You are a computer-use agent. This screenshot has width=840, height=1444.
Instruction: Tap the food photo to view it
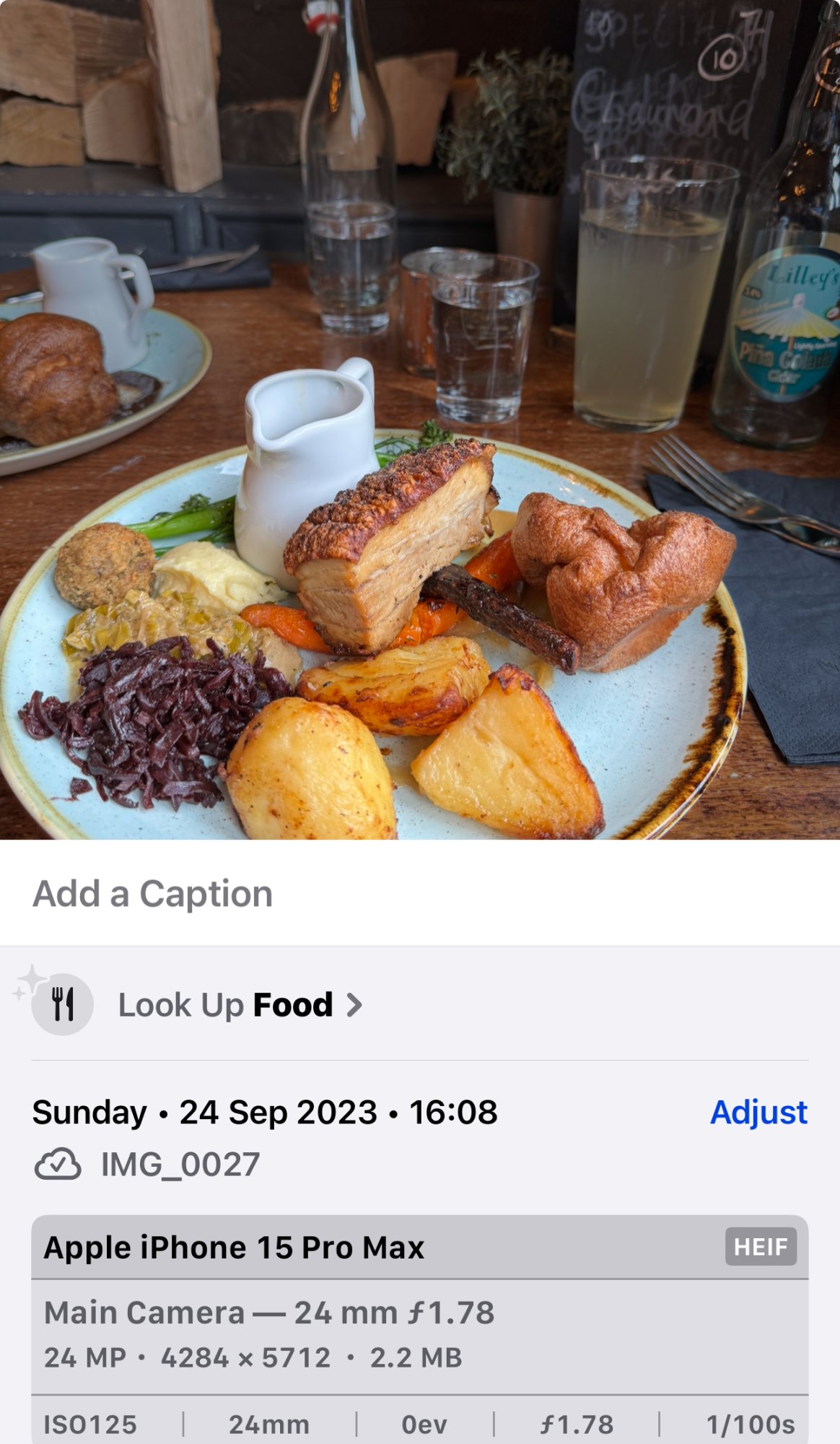420,419
